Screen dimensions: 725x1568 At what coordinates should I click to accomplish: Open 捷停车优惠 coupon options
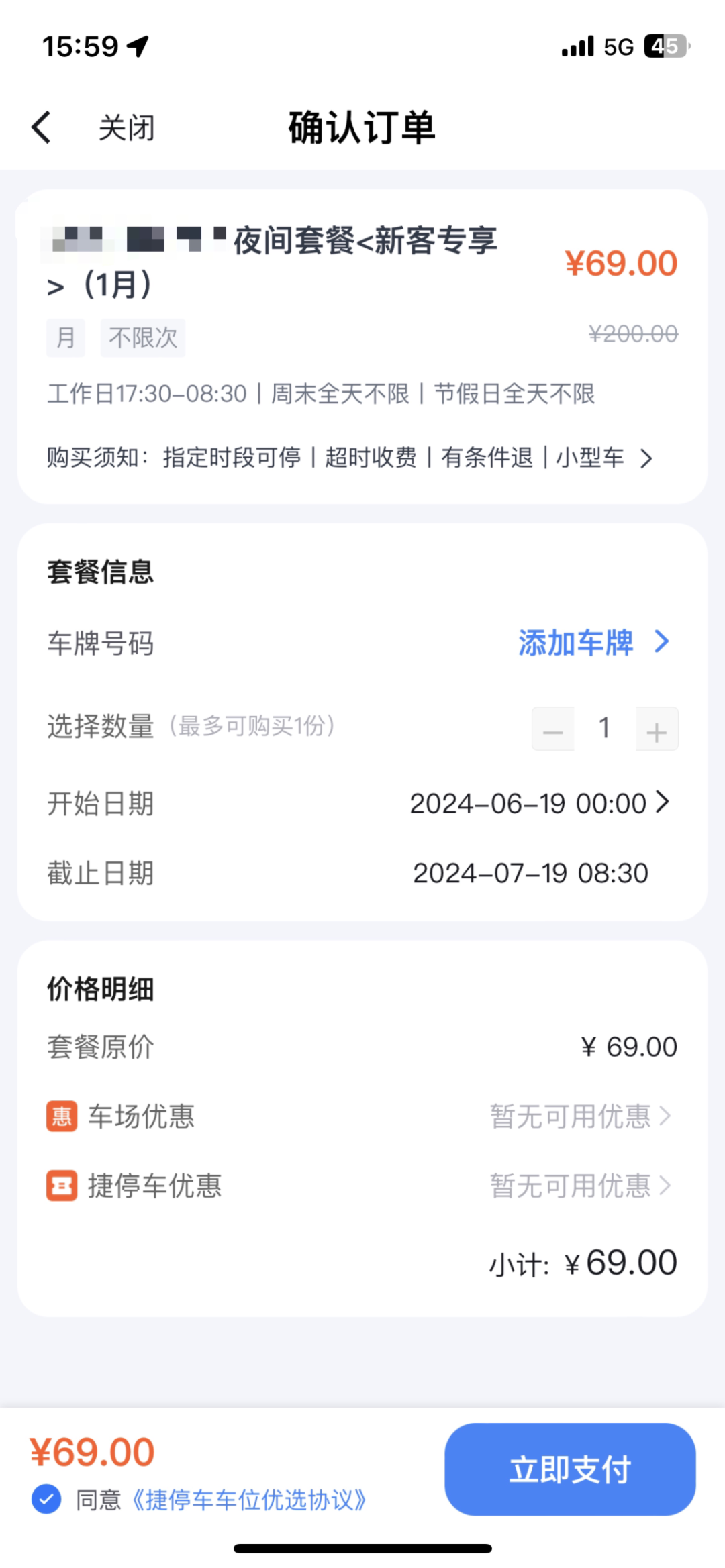coord(580,1186)
